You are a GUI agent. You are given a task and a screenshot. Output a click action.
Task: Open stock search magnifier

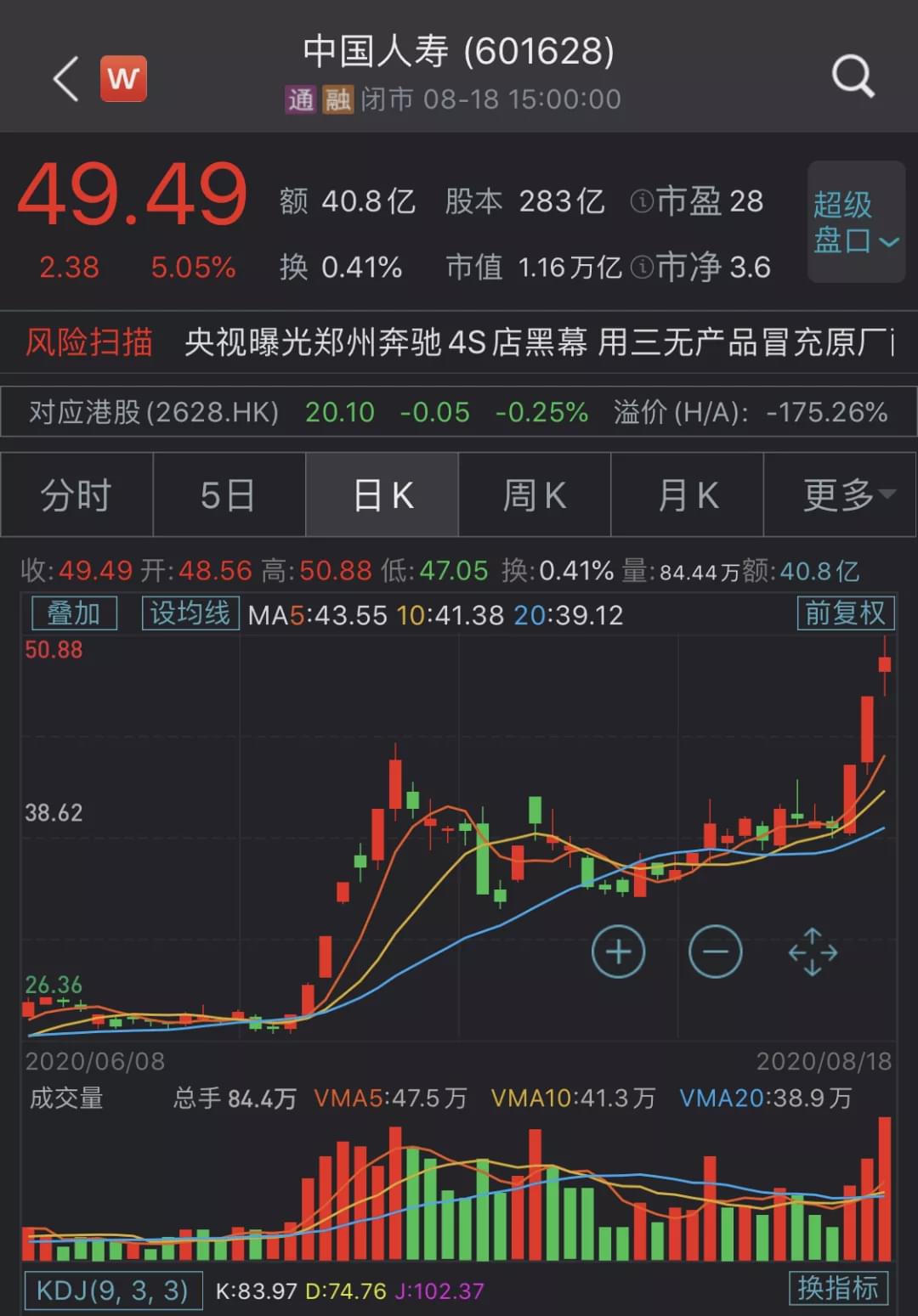click(x=853, y=76)
